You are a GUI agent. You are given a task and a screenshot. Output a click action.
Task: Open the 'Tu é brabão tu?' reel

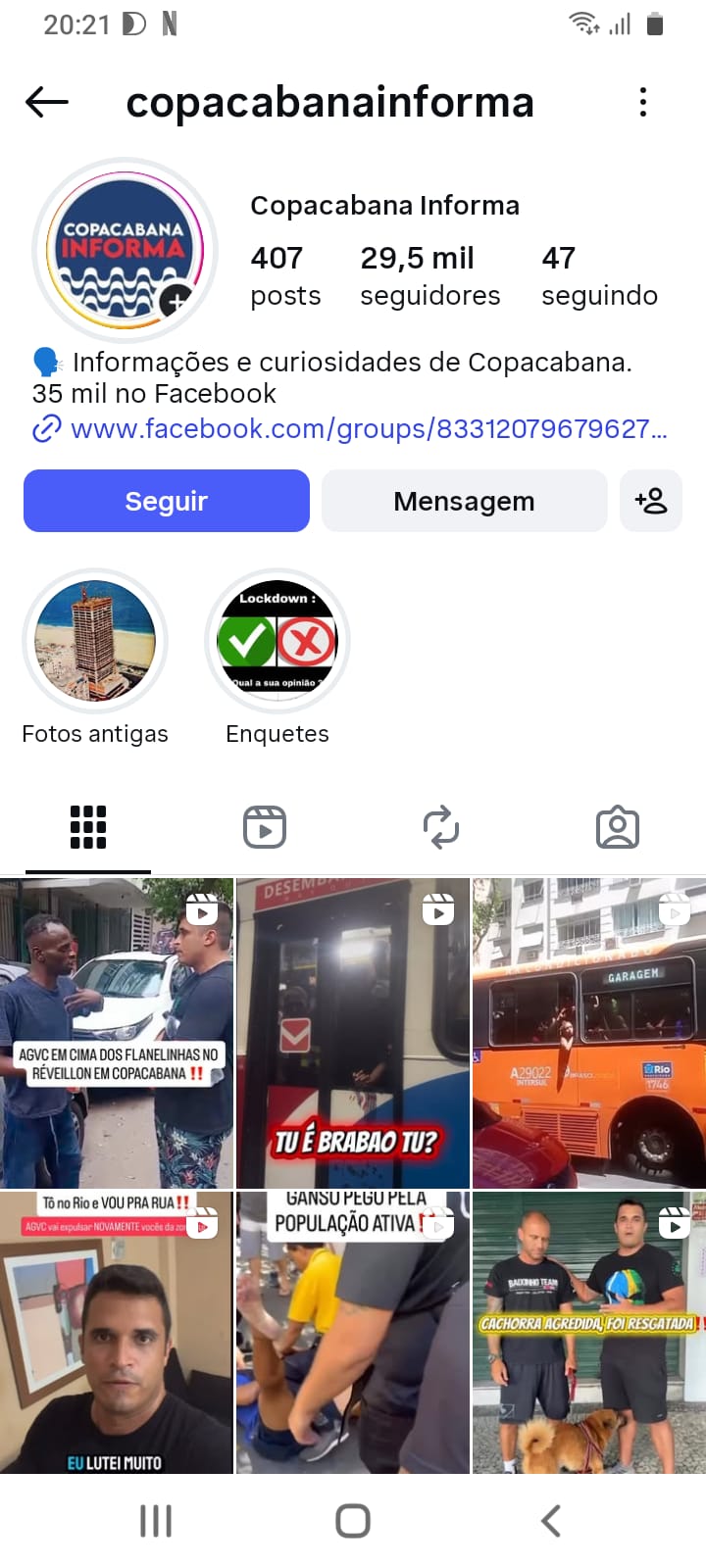pyautogui.click(x=353, y=1033)
